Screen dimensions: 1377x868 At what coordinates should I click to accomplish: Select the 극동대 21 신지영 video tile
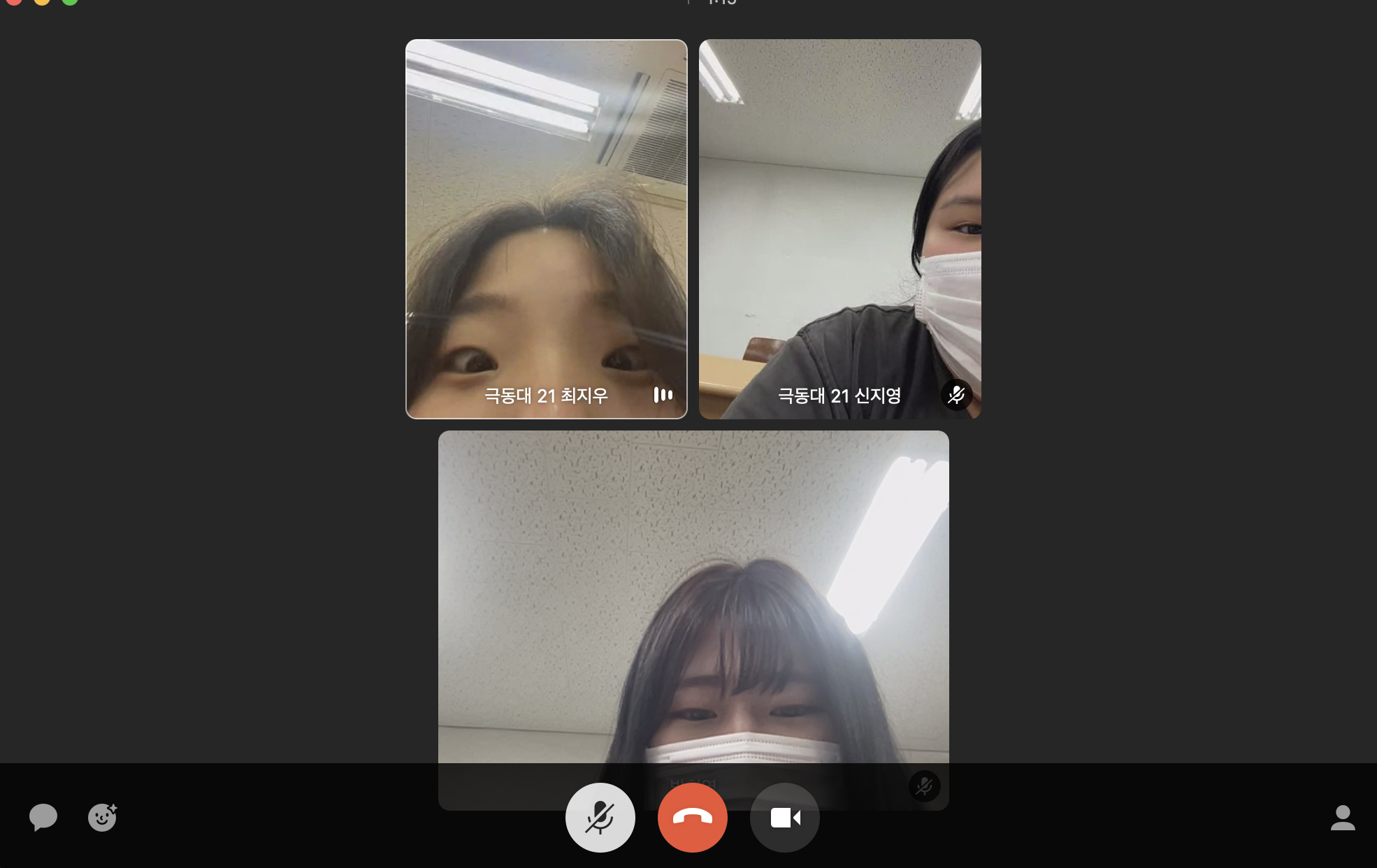[839, 229]
